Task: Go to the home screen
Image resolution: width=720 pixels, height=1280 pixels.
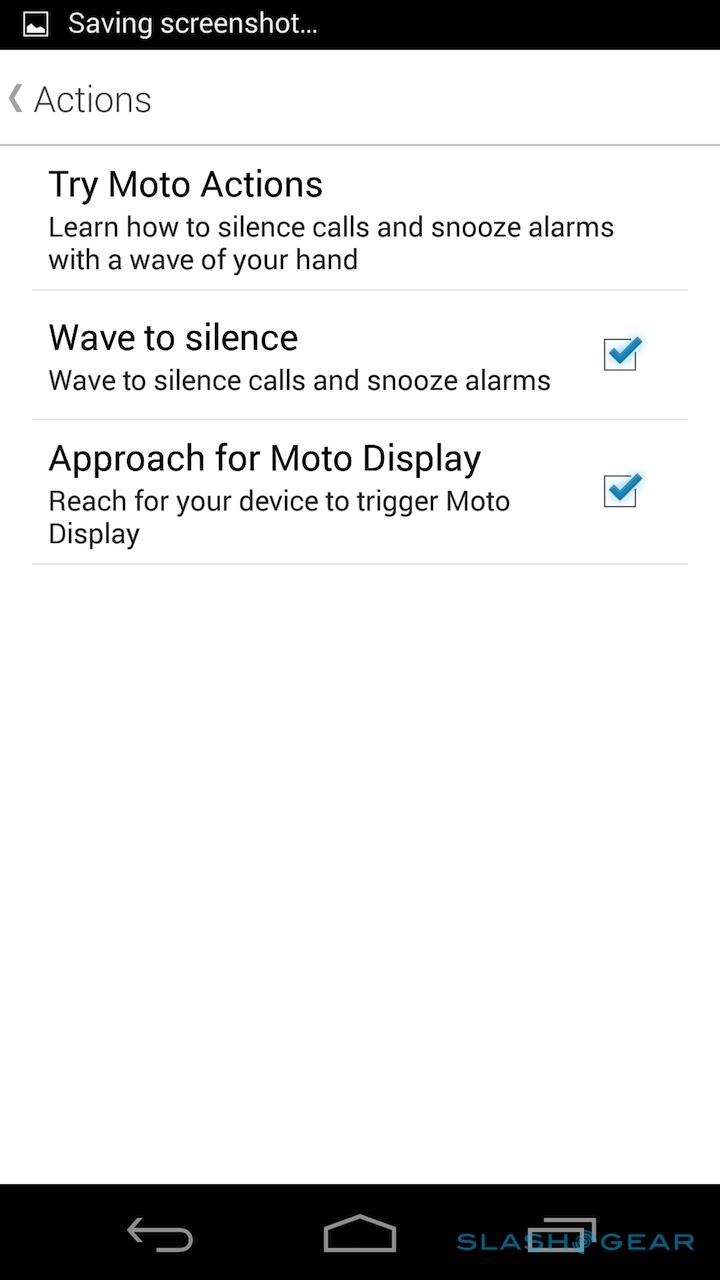Action: click(x=360, y=1234)
